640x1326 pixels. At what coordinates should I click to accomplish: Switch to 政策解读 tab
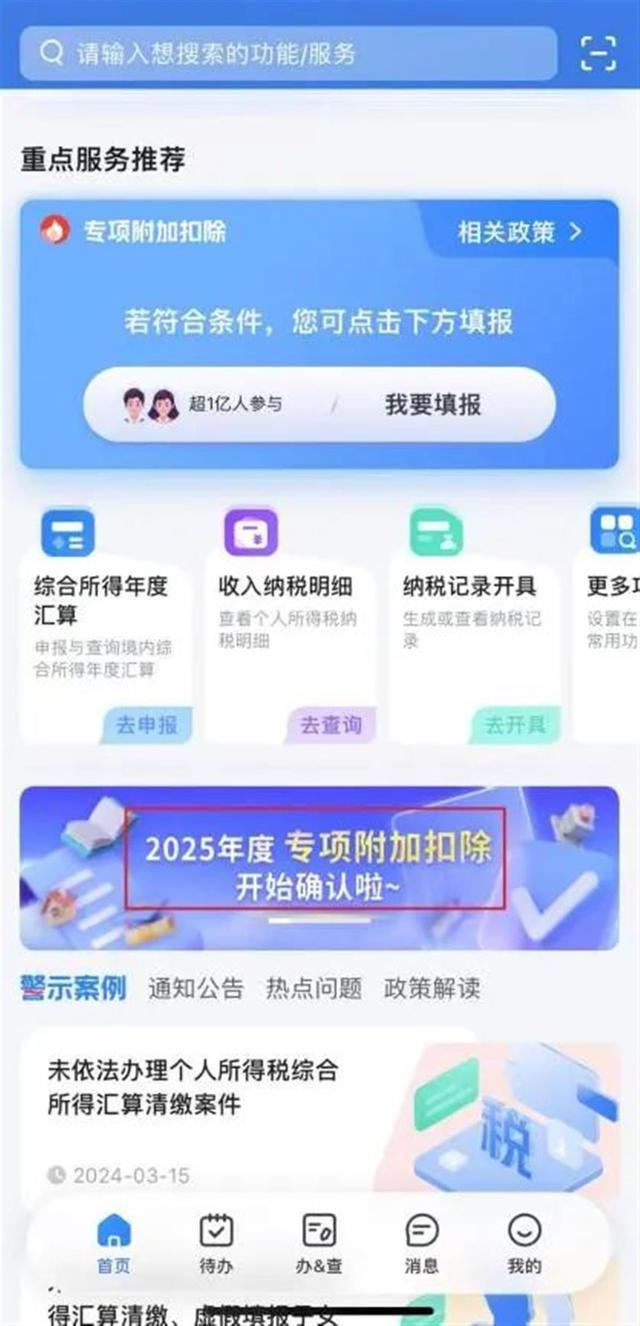pyautogui.click(x=432, y=989)
